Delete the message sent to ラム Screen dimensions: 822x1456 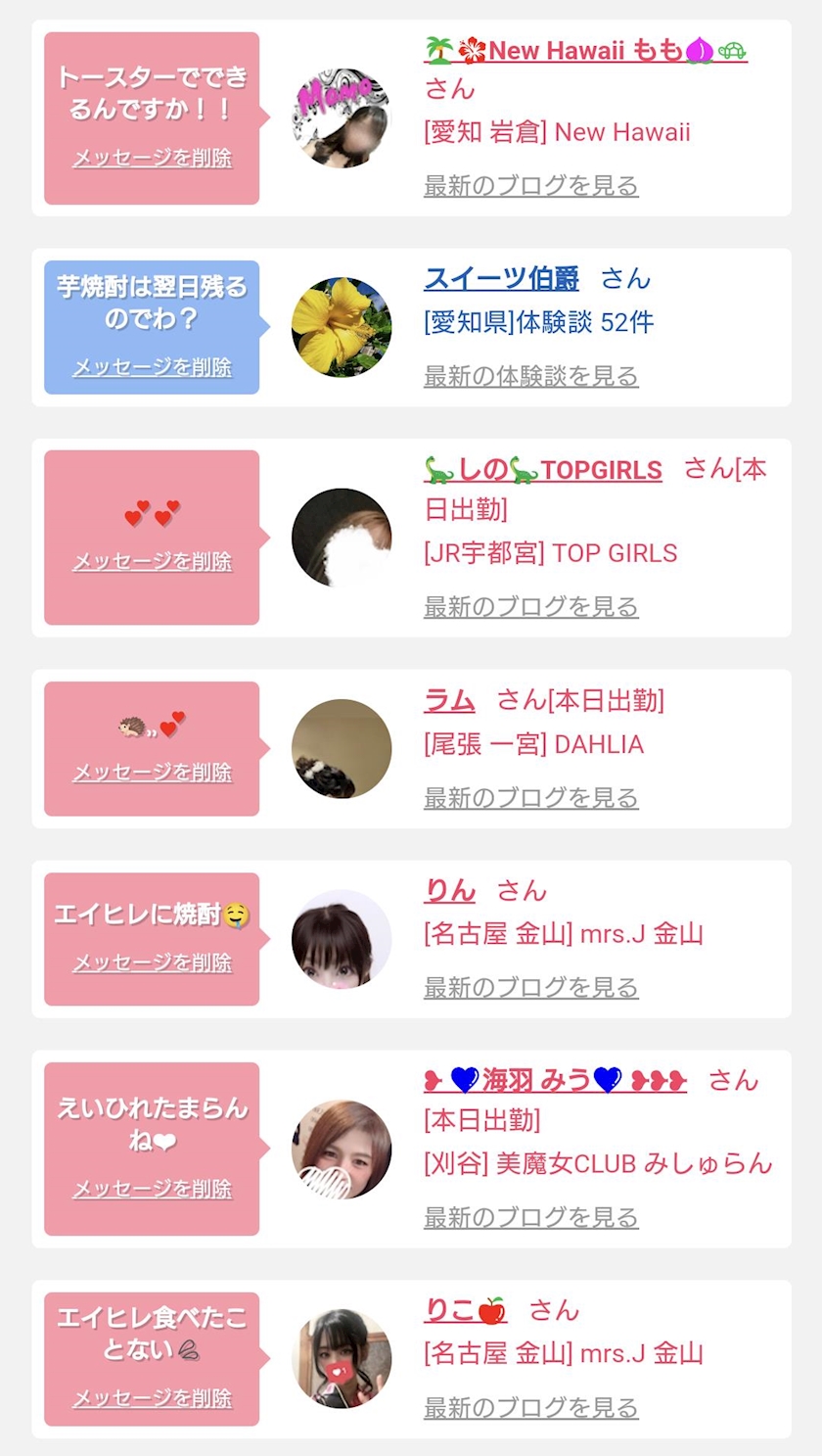pos(152,773)
